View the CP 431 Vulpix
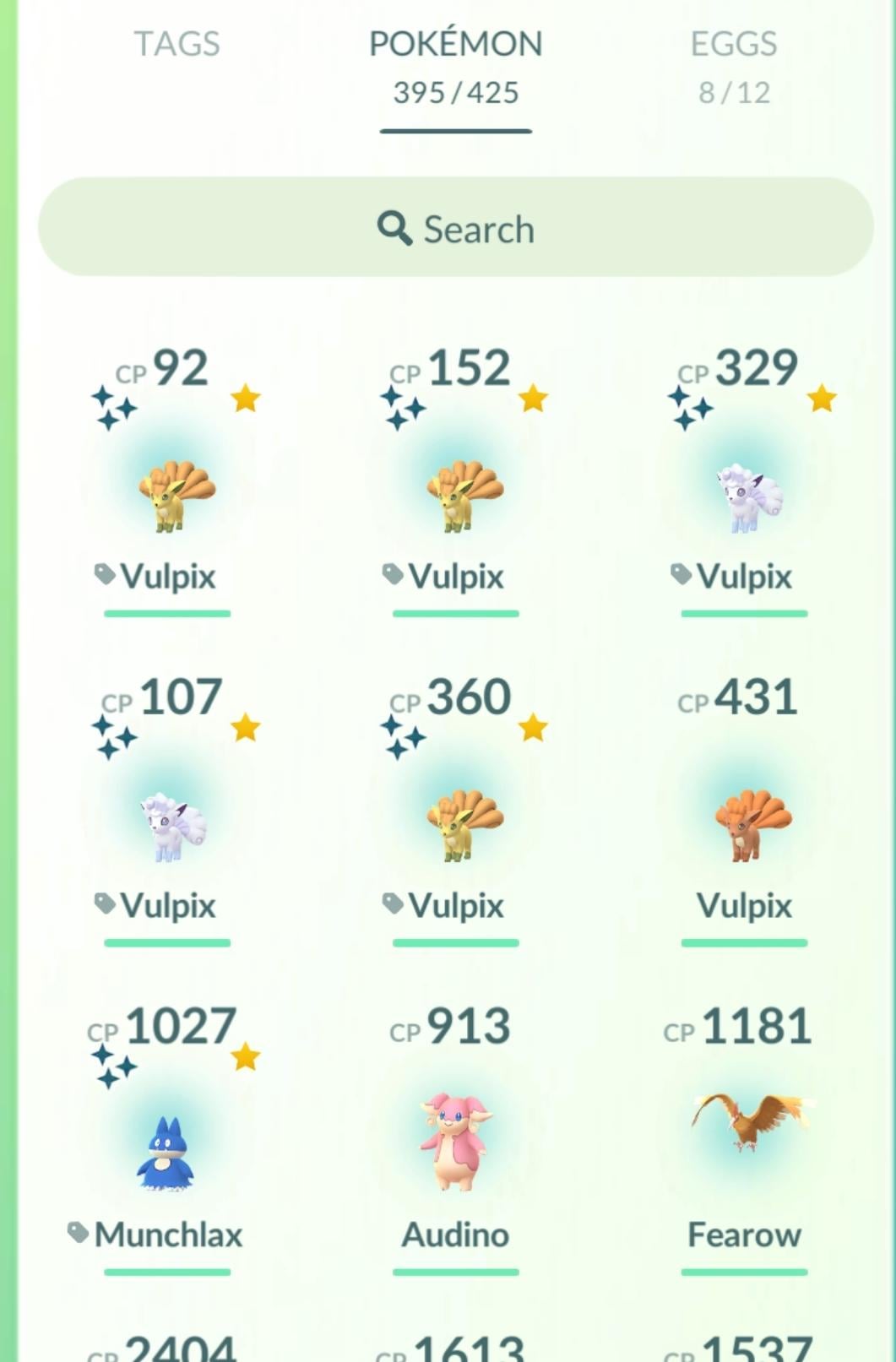 [751, 824]
